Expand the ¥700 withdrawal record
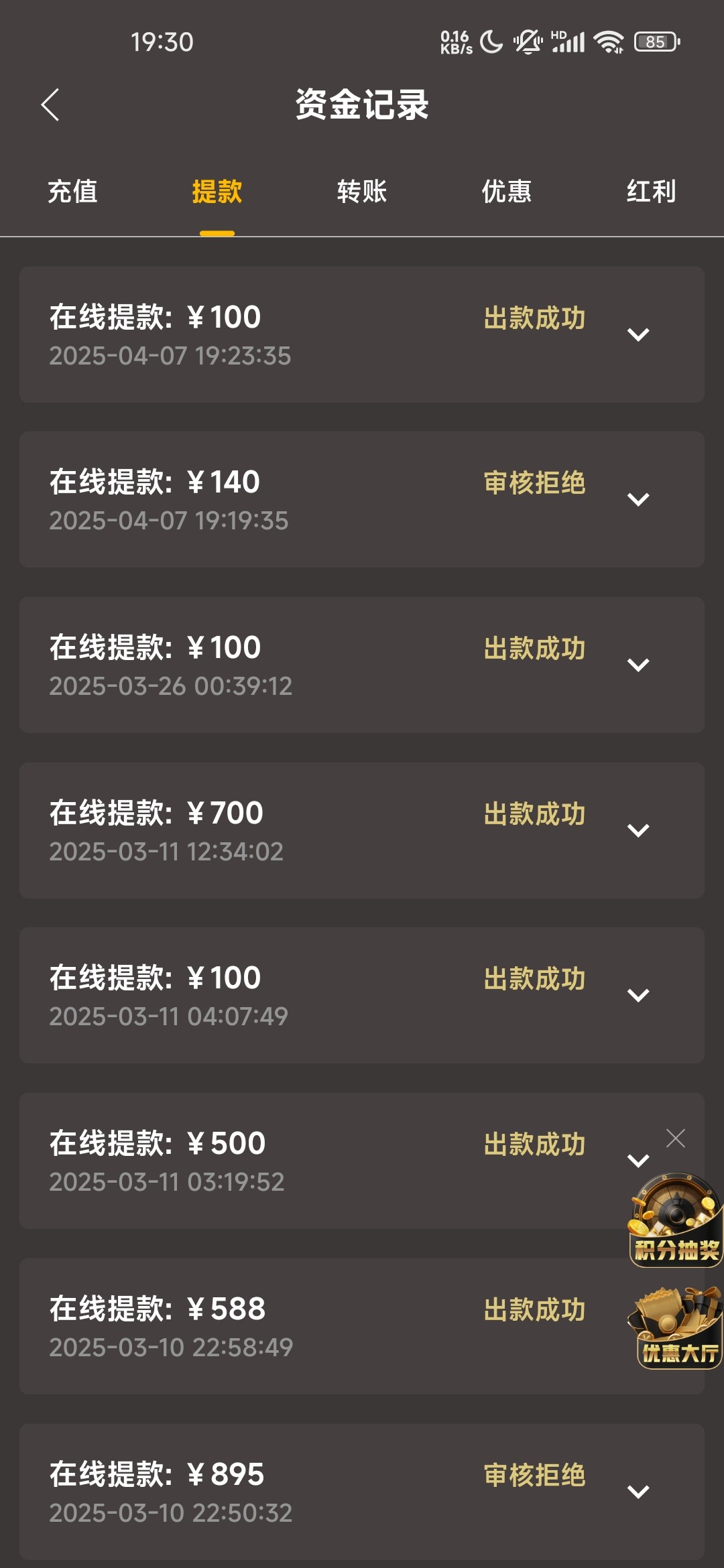Viewport: 724px width, 1568px height. (638, 830)
